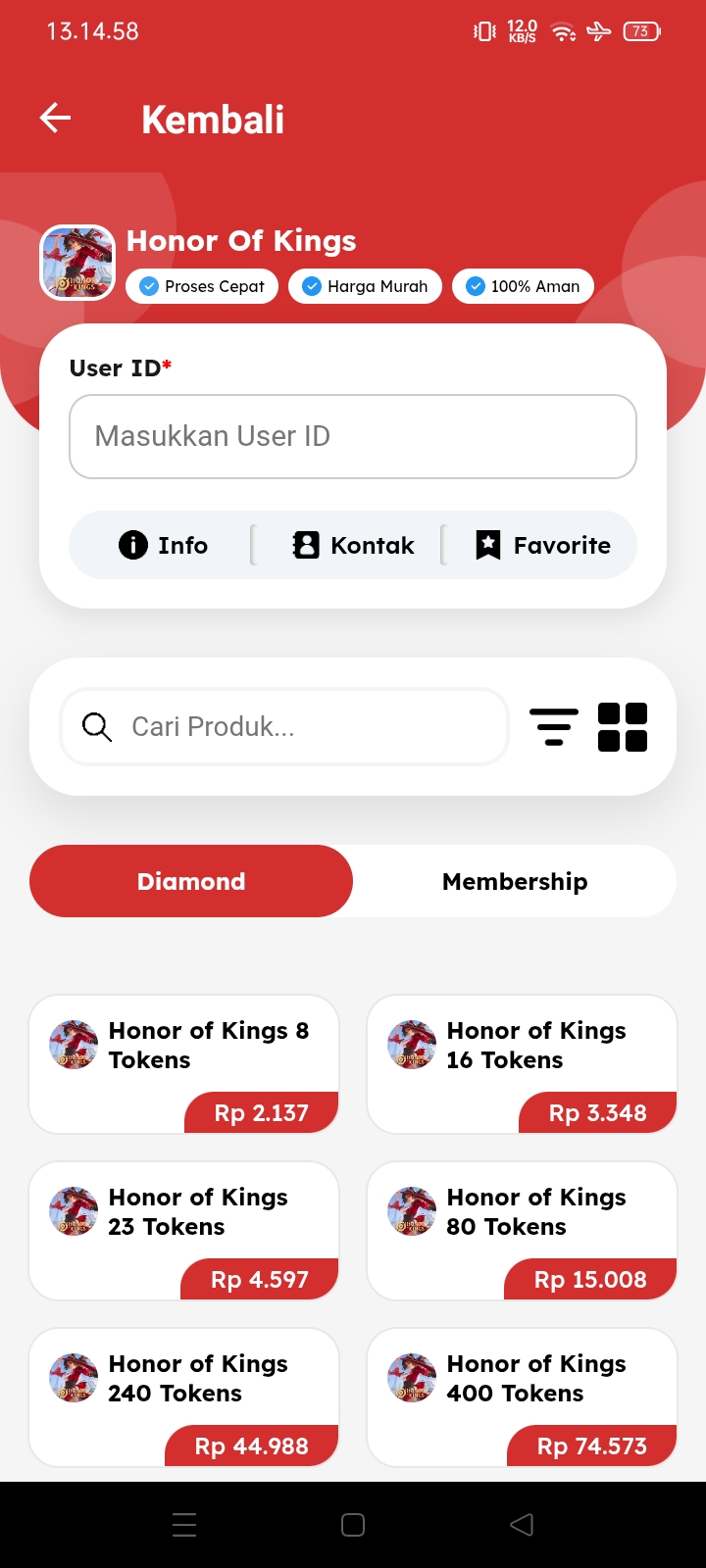This screenshot has width=706, height=1568.
Task: Select the Diamond tab
Action: 191,881
